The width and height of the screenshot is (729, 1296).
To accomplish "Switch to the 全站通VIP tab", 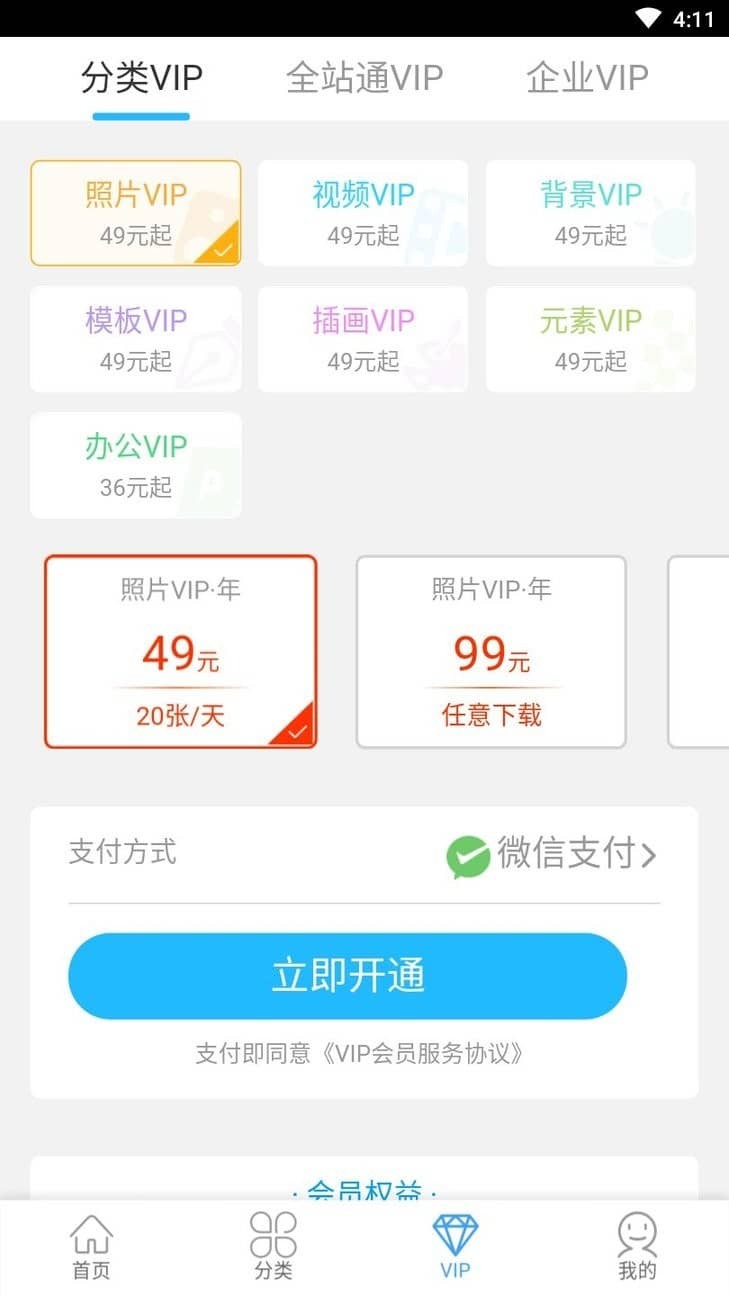I will (364, 78).
